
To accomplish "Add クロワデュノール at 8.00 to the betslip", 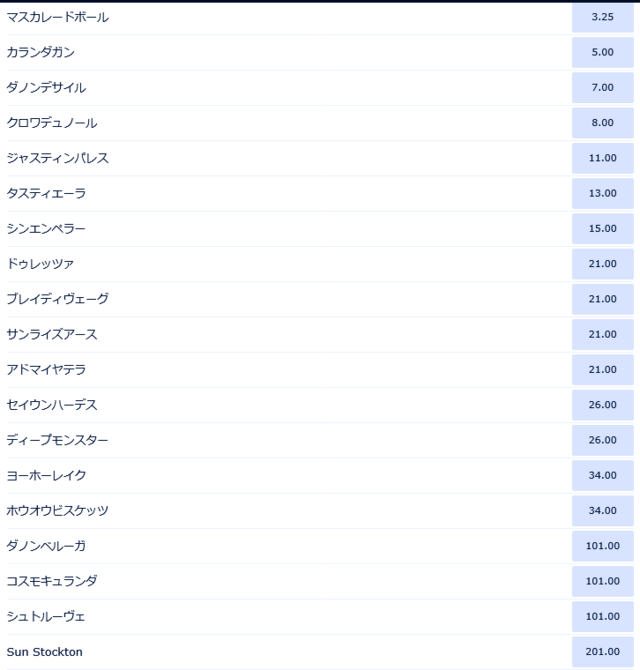I will (x=602, y=123).
